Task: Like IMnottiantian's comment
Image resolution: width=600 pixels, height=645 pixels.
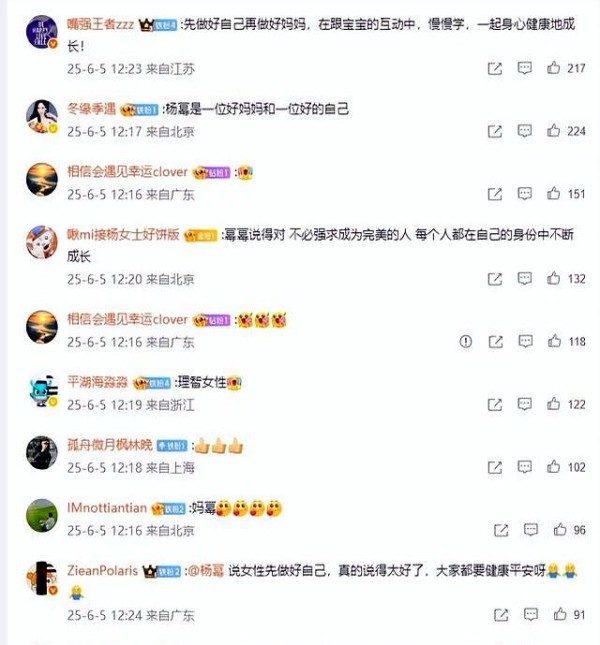Action: [560, 530]
